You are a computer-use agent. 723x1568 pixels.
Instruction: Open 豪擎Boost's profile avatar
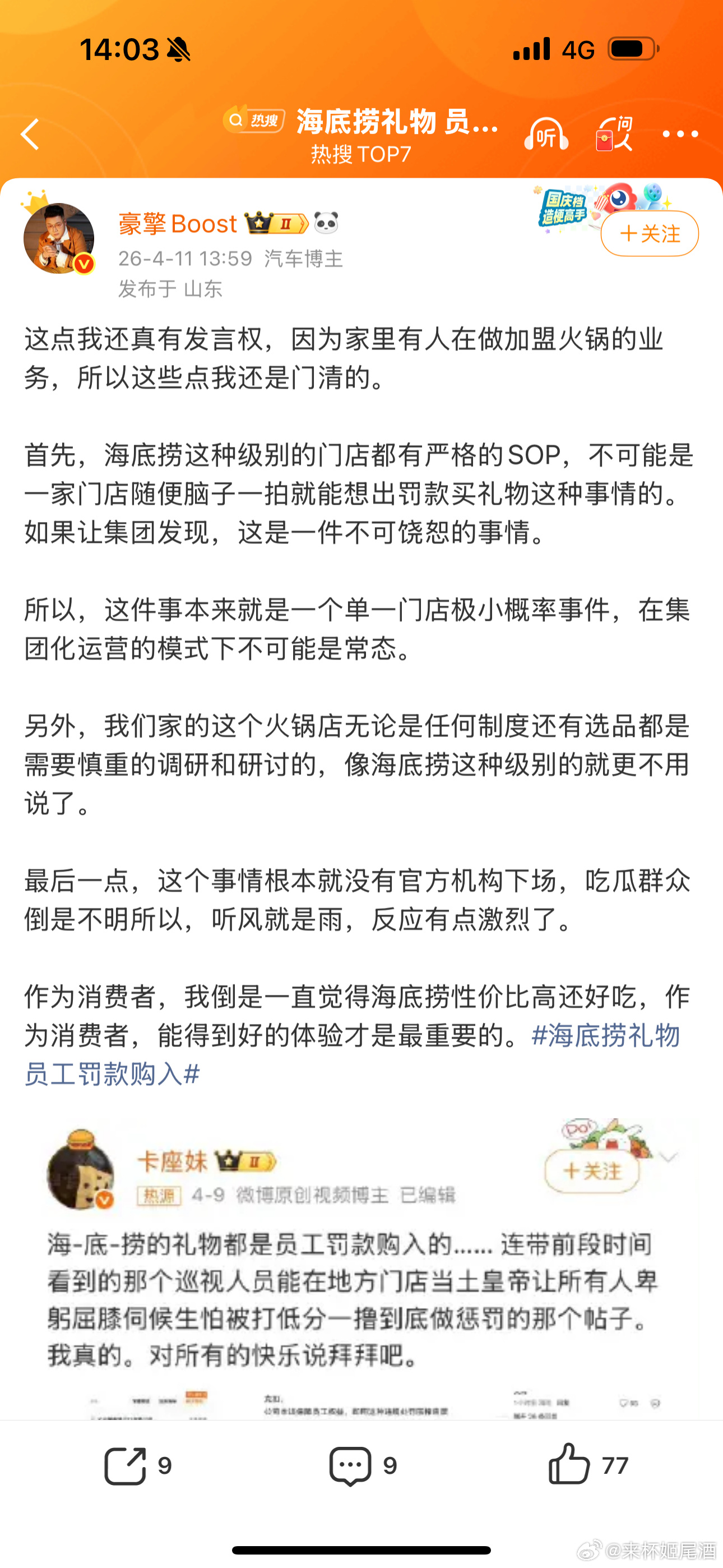59,238
